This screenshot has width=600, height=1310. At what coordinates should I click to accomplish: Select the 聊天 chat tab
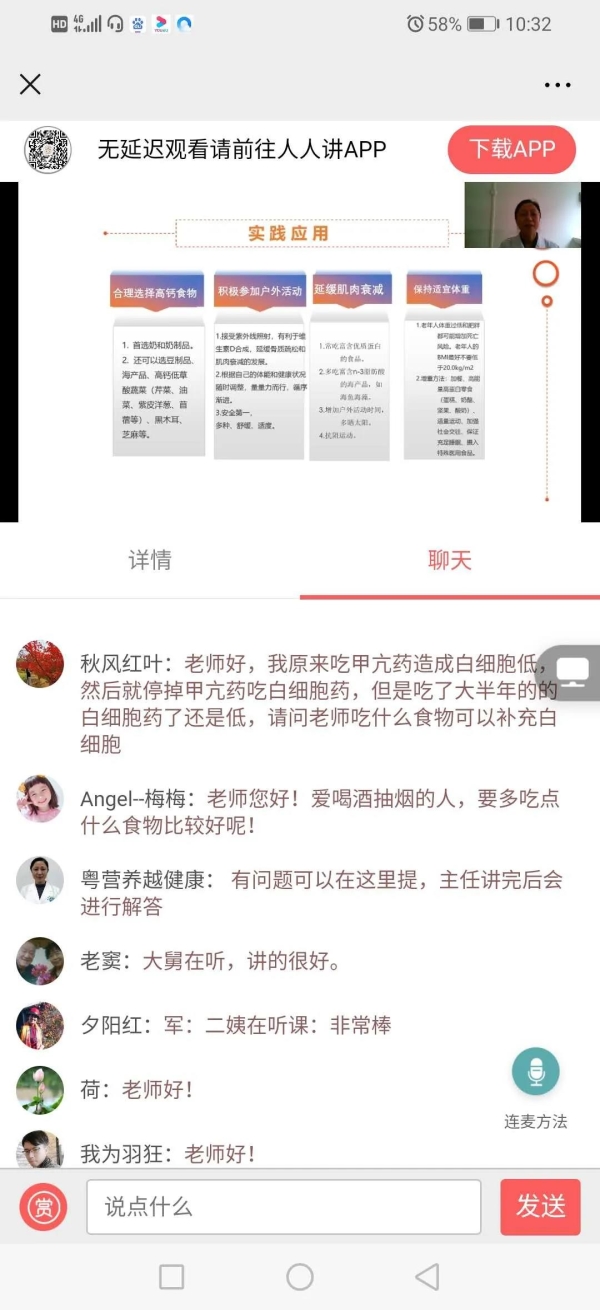point(449,560)
